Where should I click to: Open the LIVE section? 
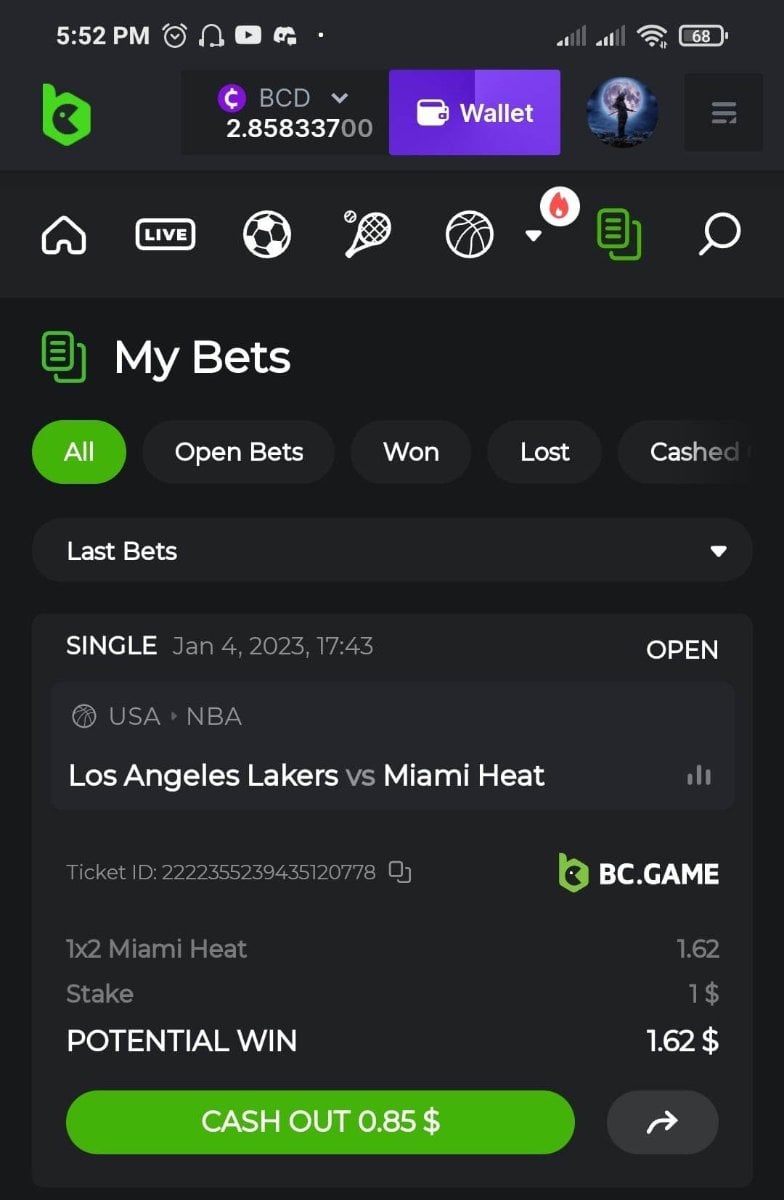tap(165, 235)
